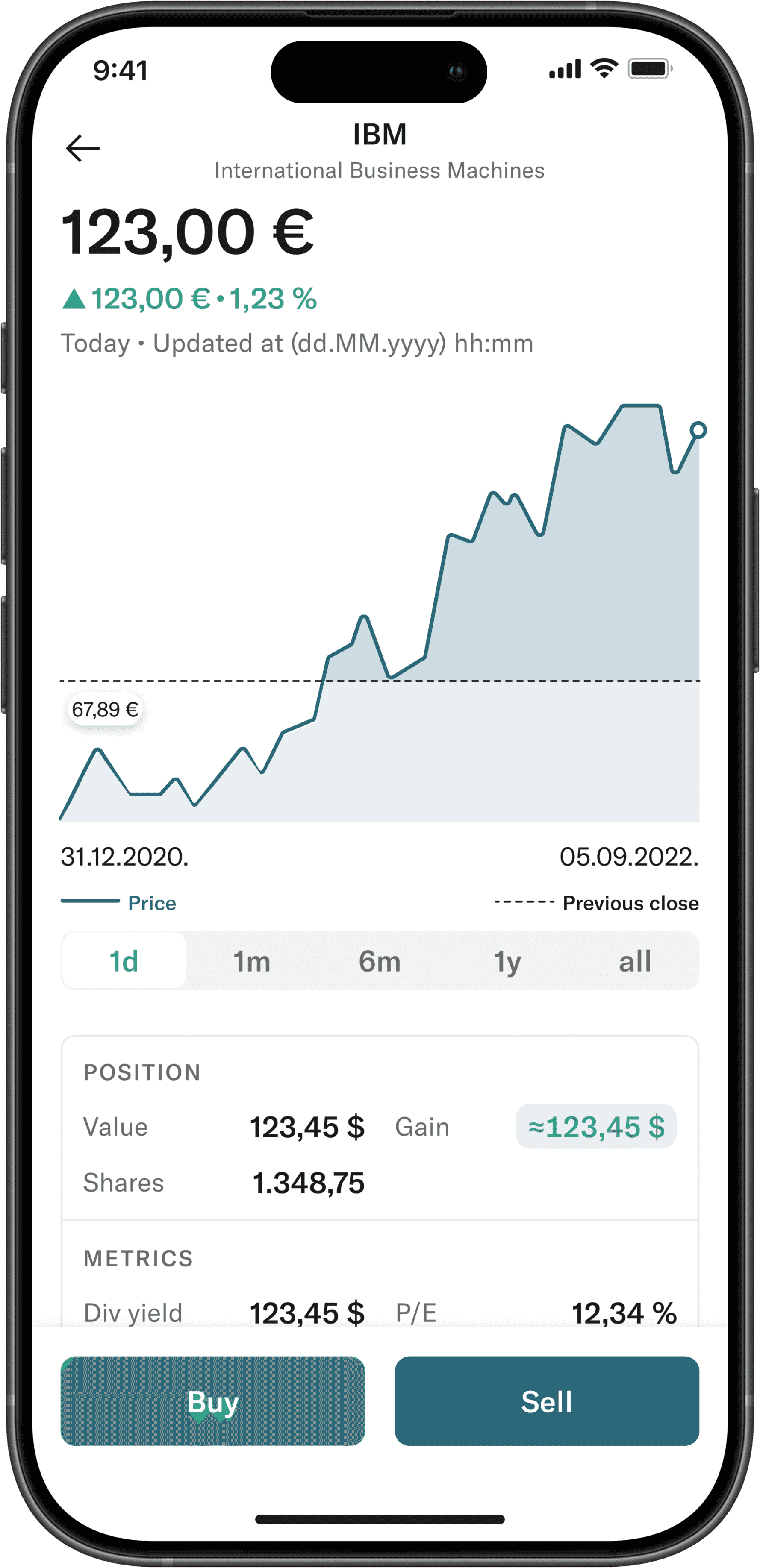Select the 1d chart range
This screenshot has width=760, height=1568.
point(124,961)
